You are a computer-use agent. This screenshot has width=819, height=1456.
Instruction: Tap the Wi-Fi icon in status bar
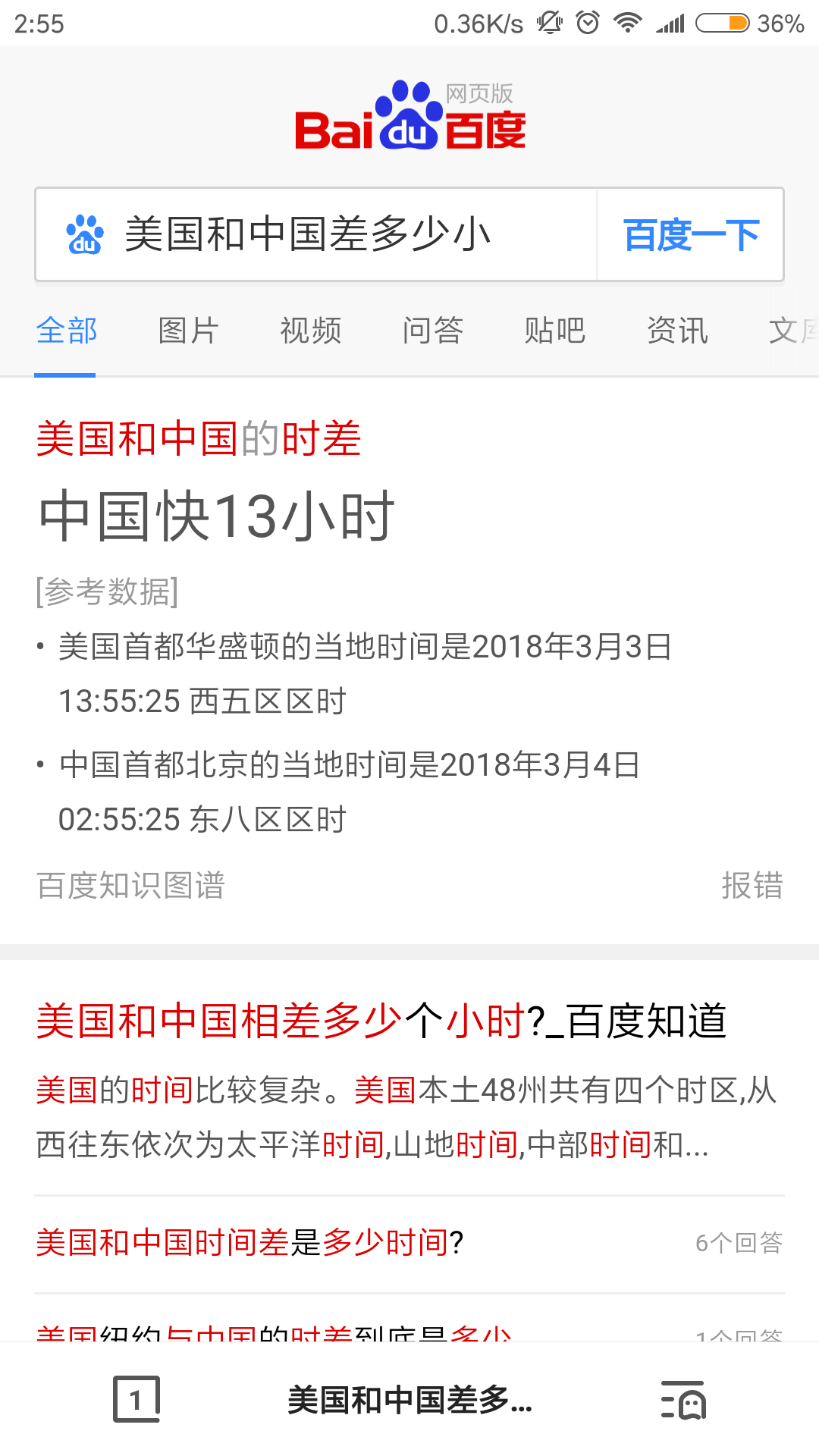626,23
